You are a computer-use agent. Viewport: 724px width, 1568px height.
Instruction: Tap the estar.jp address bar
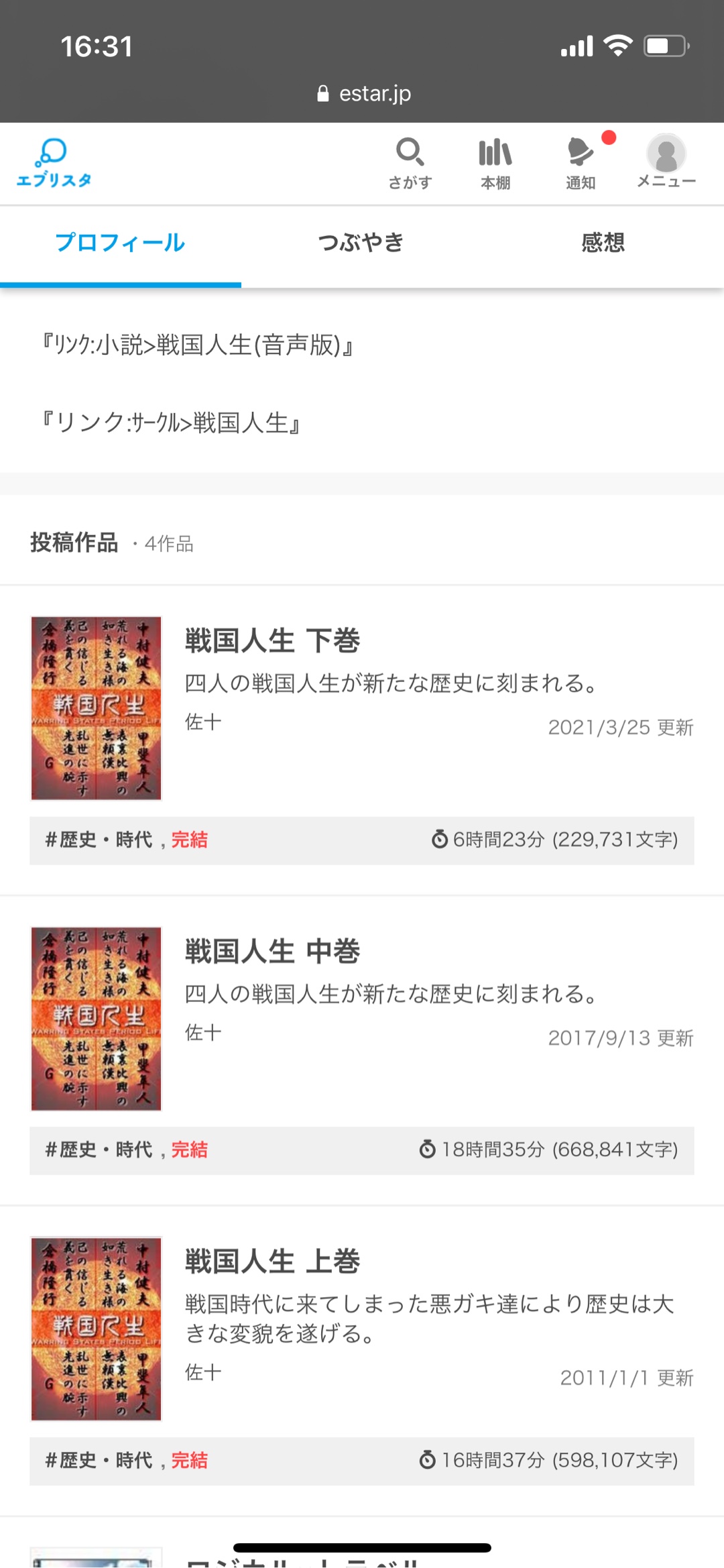point(363,94)
